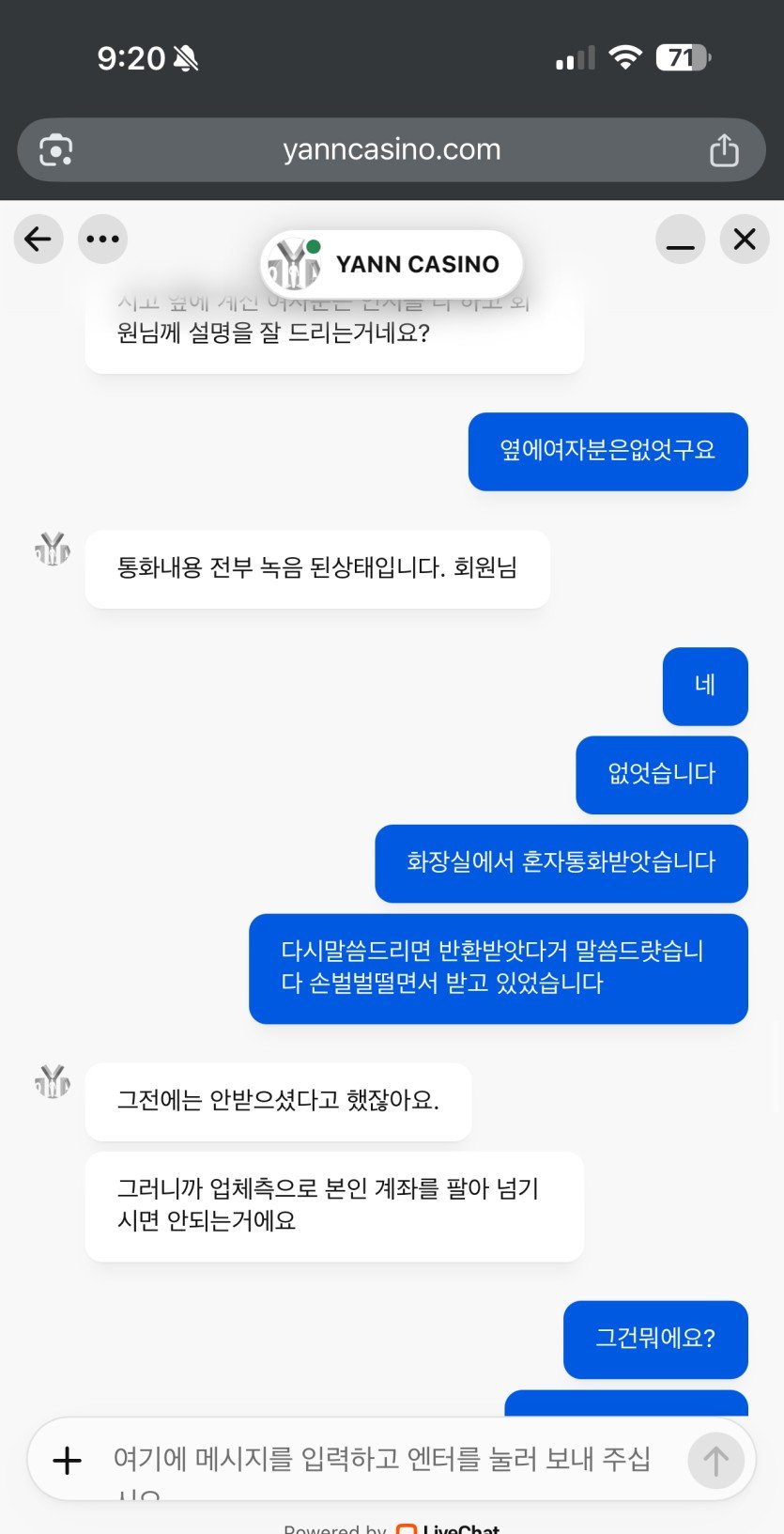784x1534 pixels.
Task: Minimize the chat window
Action: (x=680, y=240)
